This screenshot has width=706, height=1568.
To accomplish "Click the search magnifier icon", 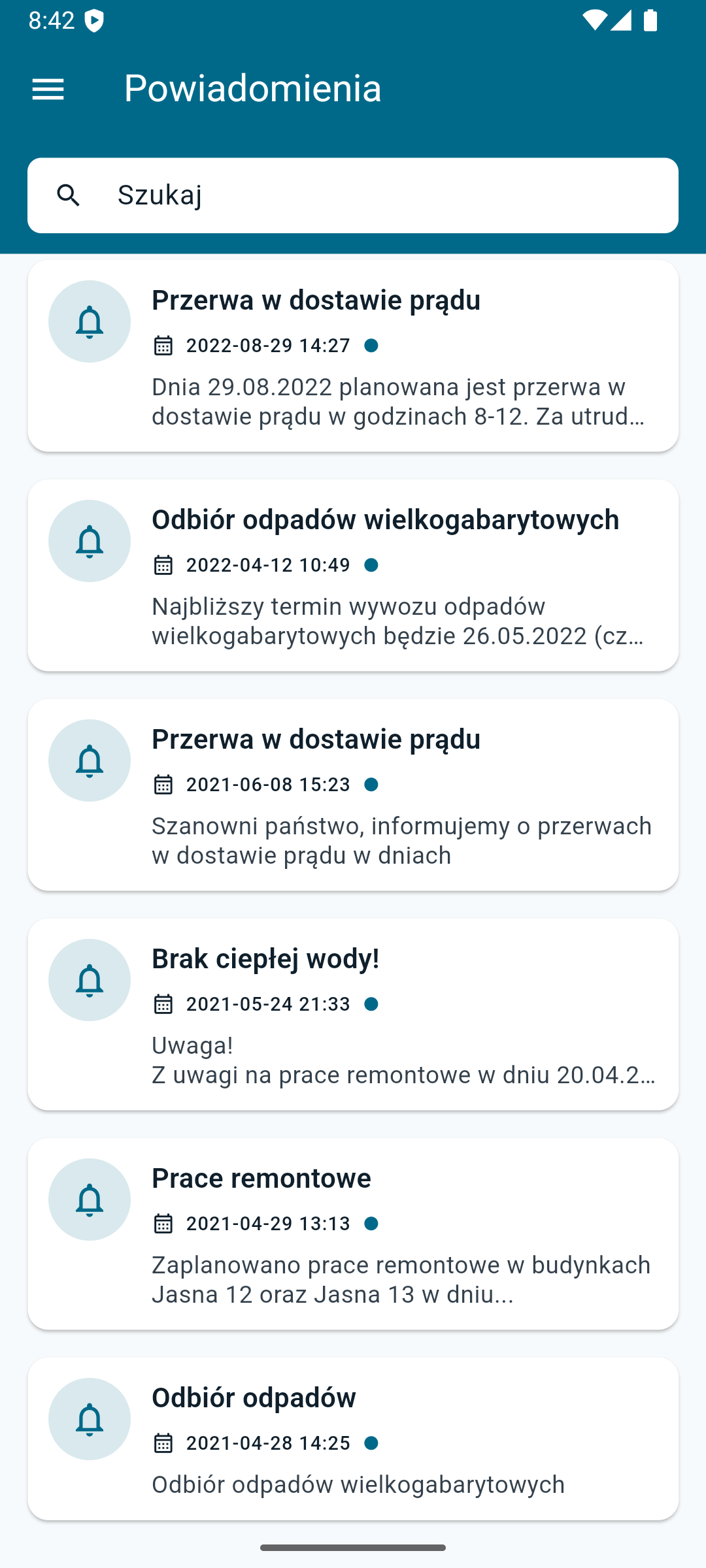I will coord(69,195).
